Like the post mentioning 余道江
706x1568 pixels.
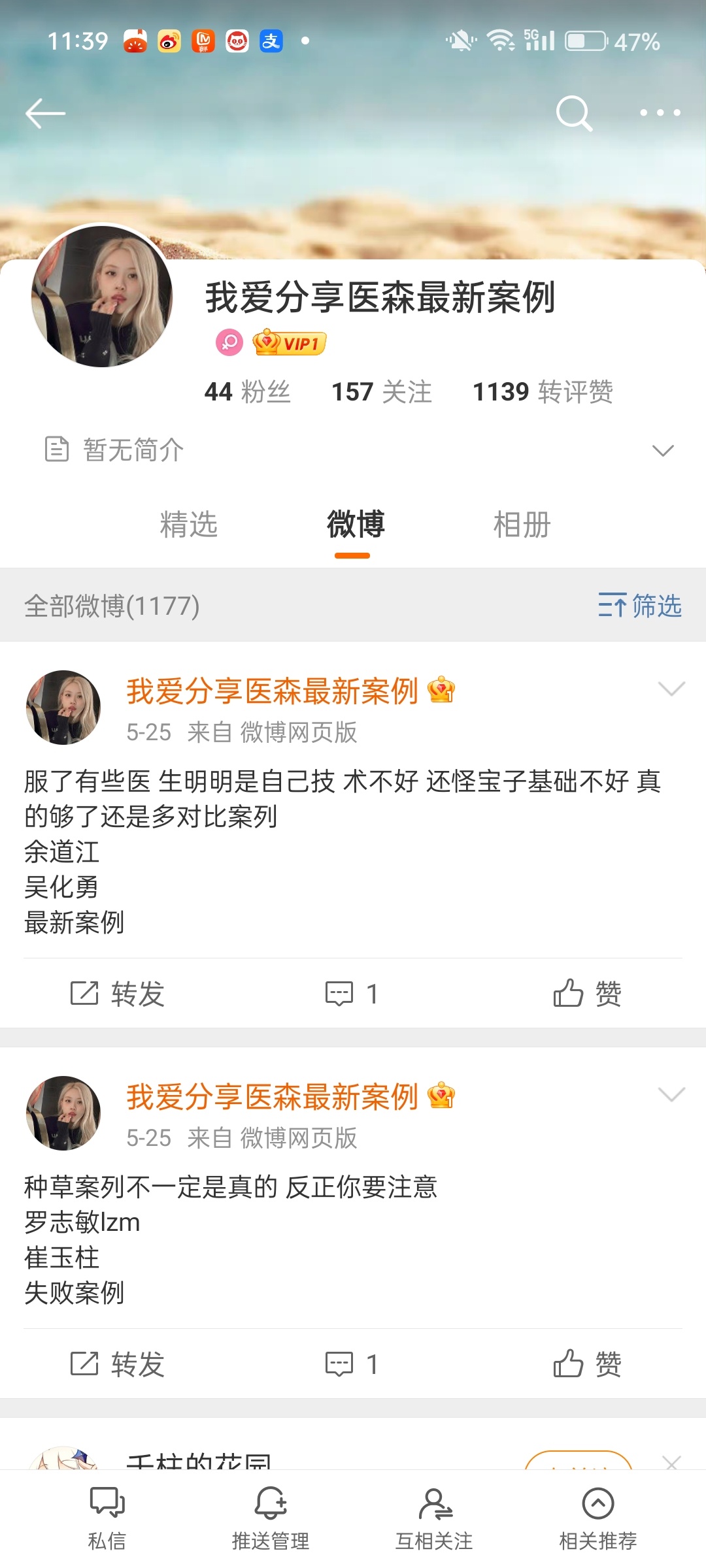point(587,994)
